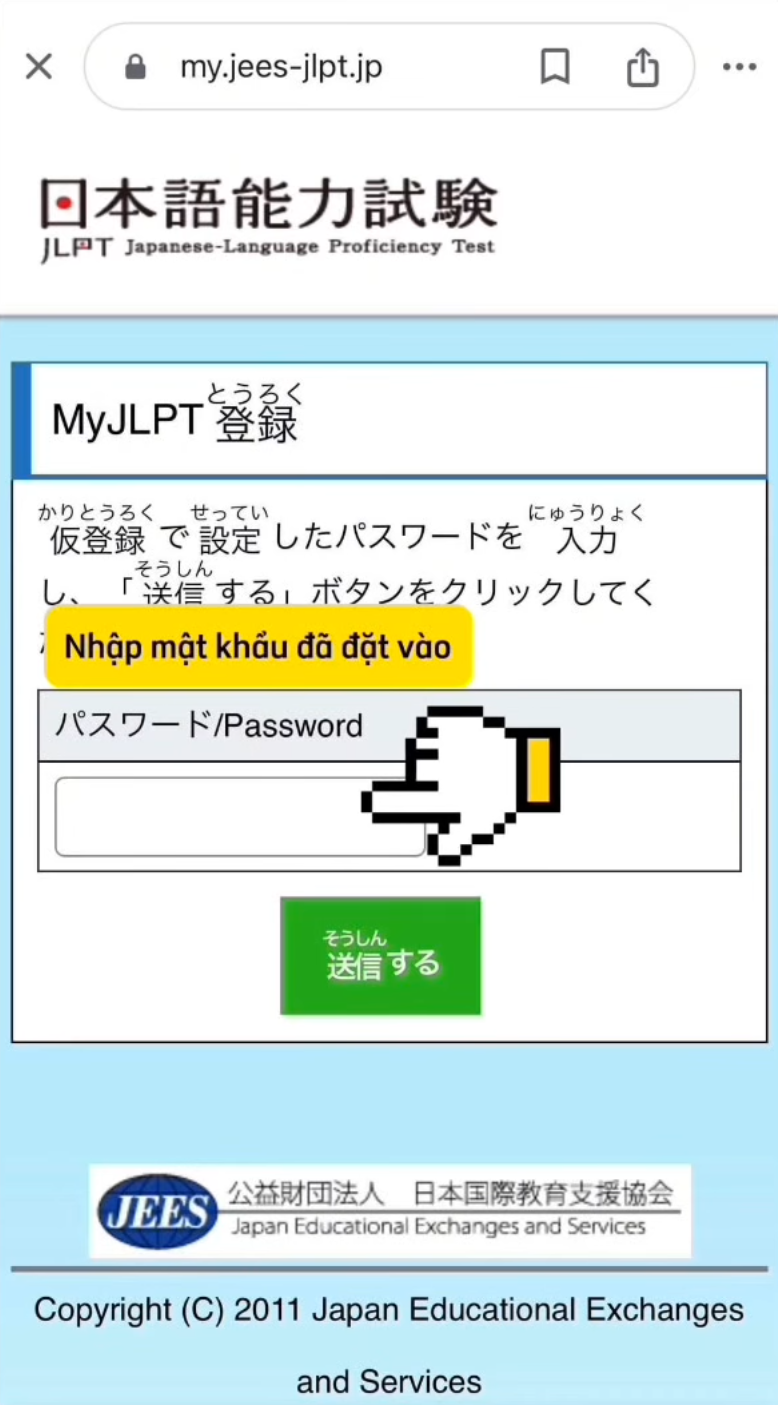778x1405 pixels.
Task: Tap the my.jees-jlpt.jp address bar
Action: [300, 67]
